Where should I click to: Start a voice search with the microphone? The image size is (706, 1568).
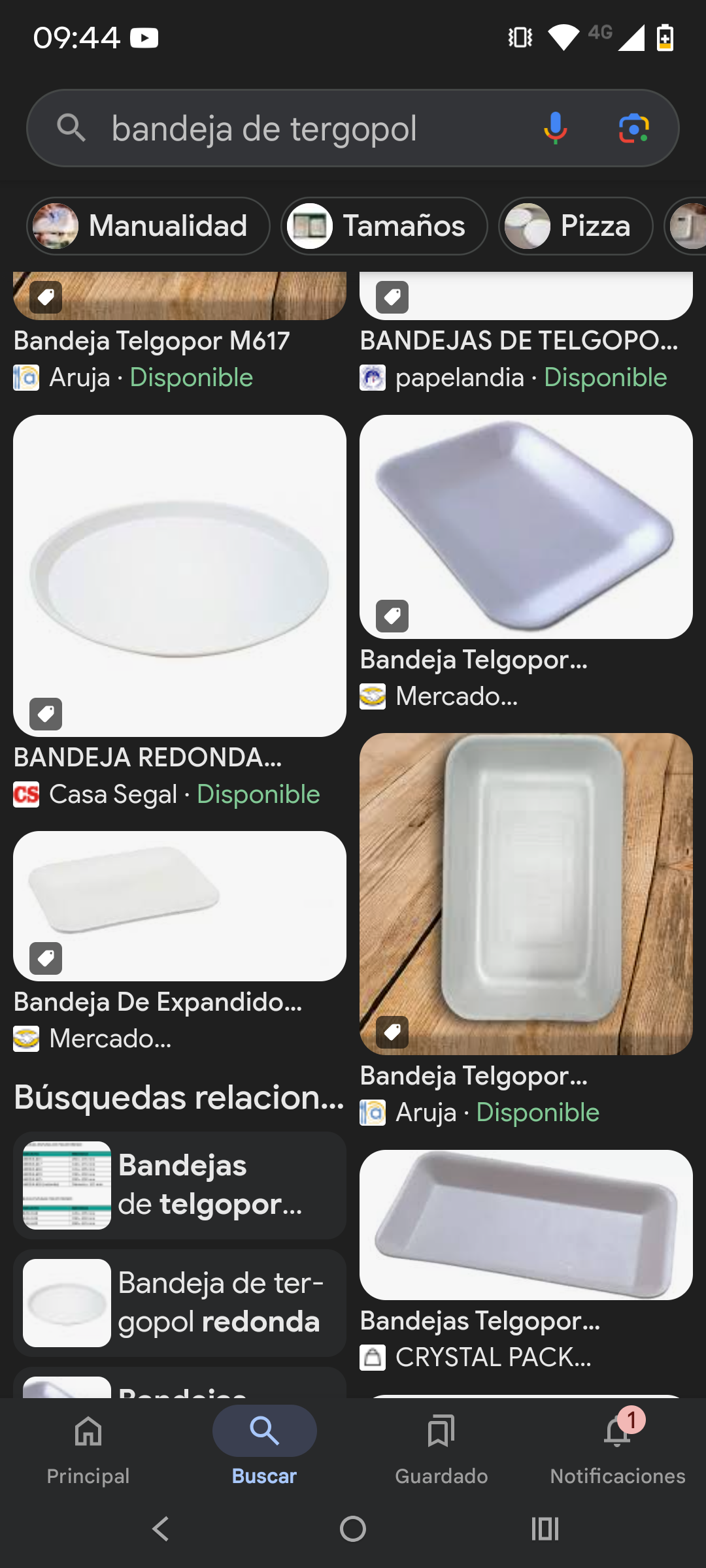555,128
